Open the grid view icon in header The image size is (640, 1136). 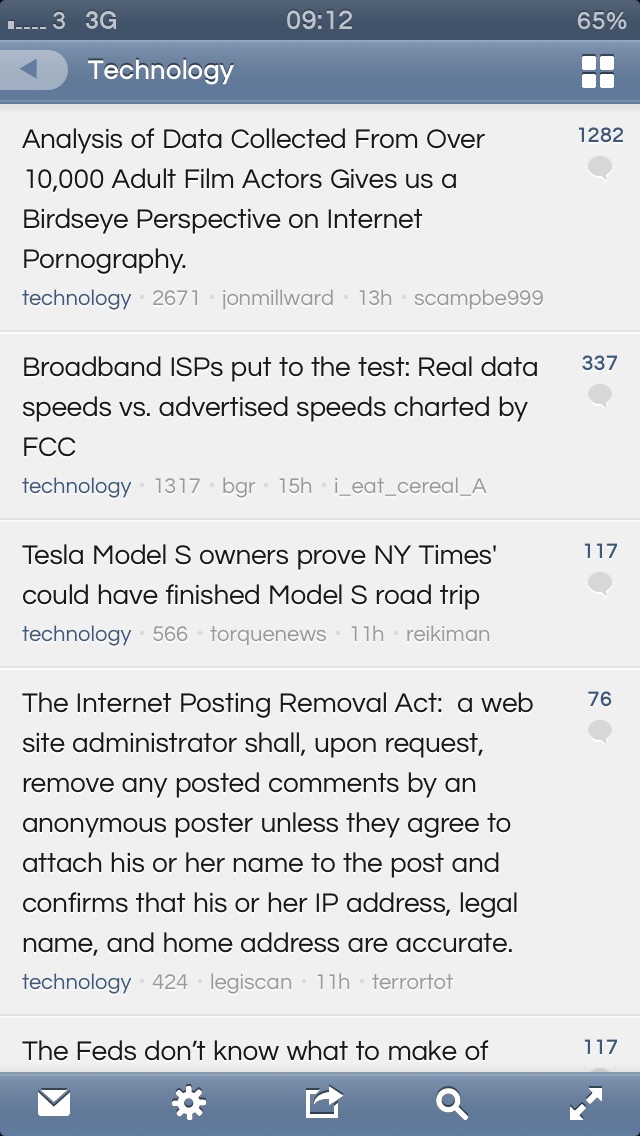(x=598, y=71)
